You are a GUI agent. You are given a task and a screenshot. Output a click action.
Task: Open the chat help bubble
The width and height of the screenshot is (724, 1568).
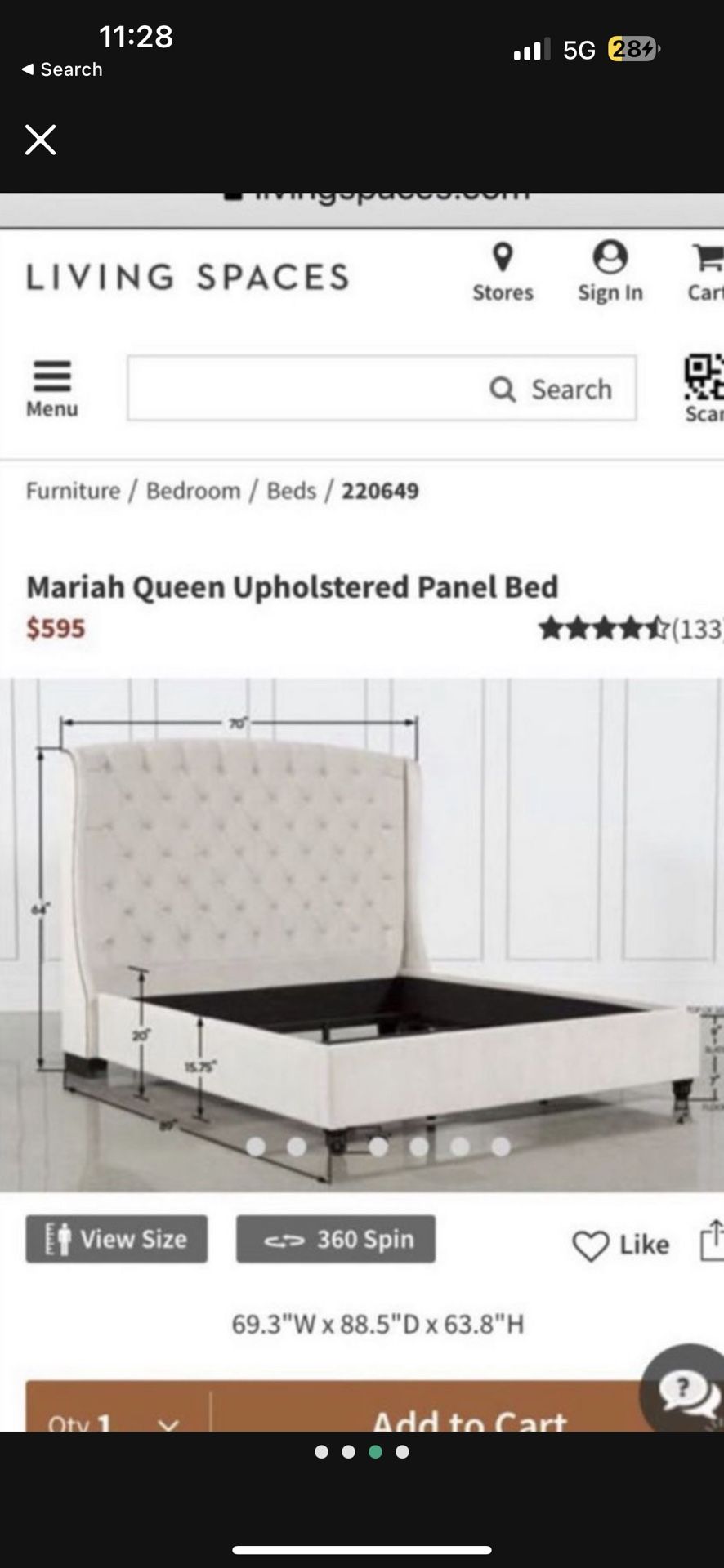[x=685, y=1386]
